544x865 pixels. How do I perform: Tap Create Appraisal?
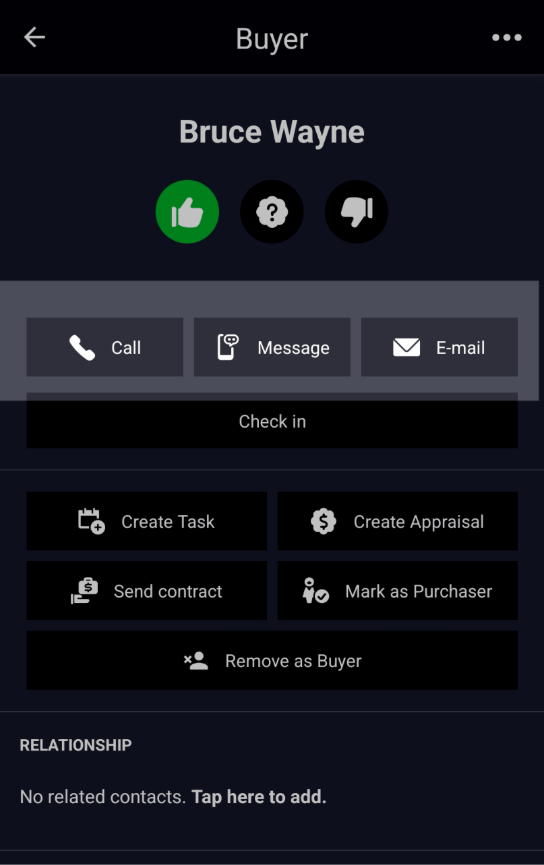tap(397, 521)
